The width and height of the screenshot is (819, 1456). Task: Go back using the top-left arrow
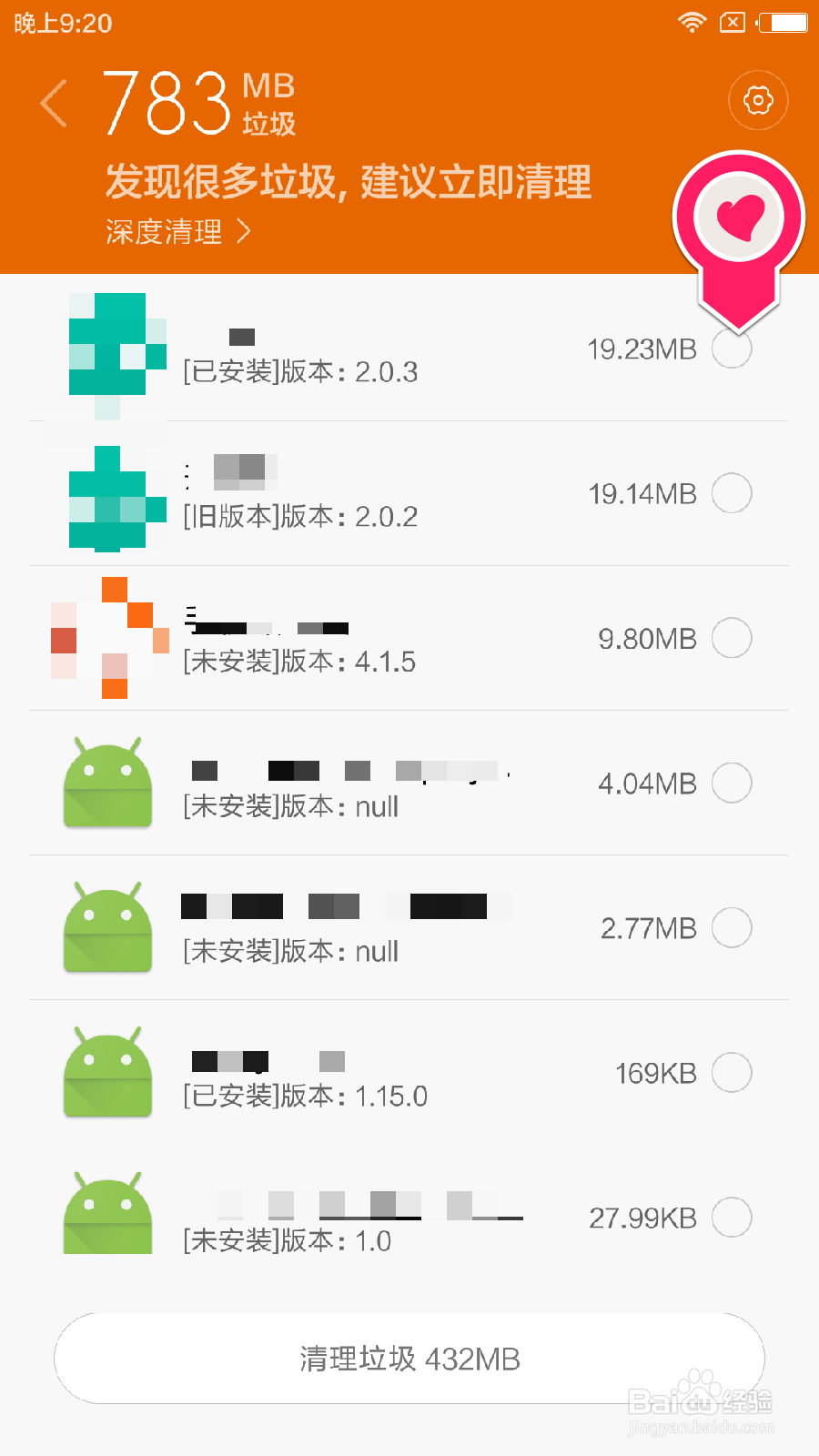[55, 102]
